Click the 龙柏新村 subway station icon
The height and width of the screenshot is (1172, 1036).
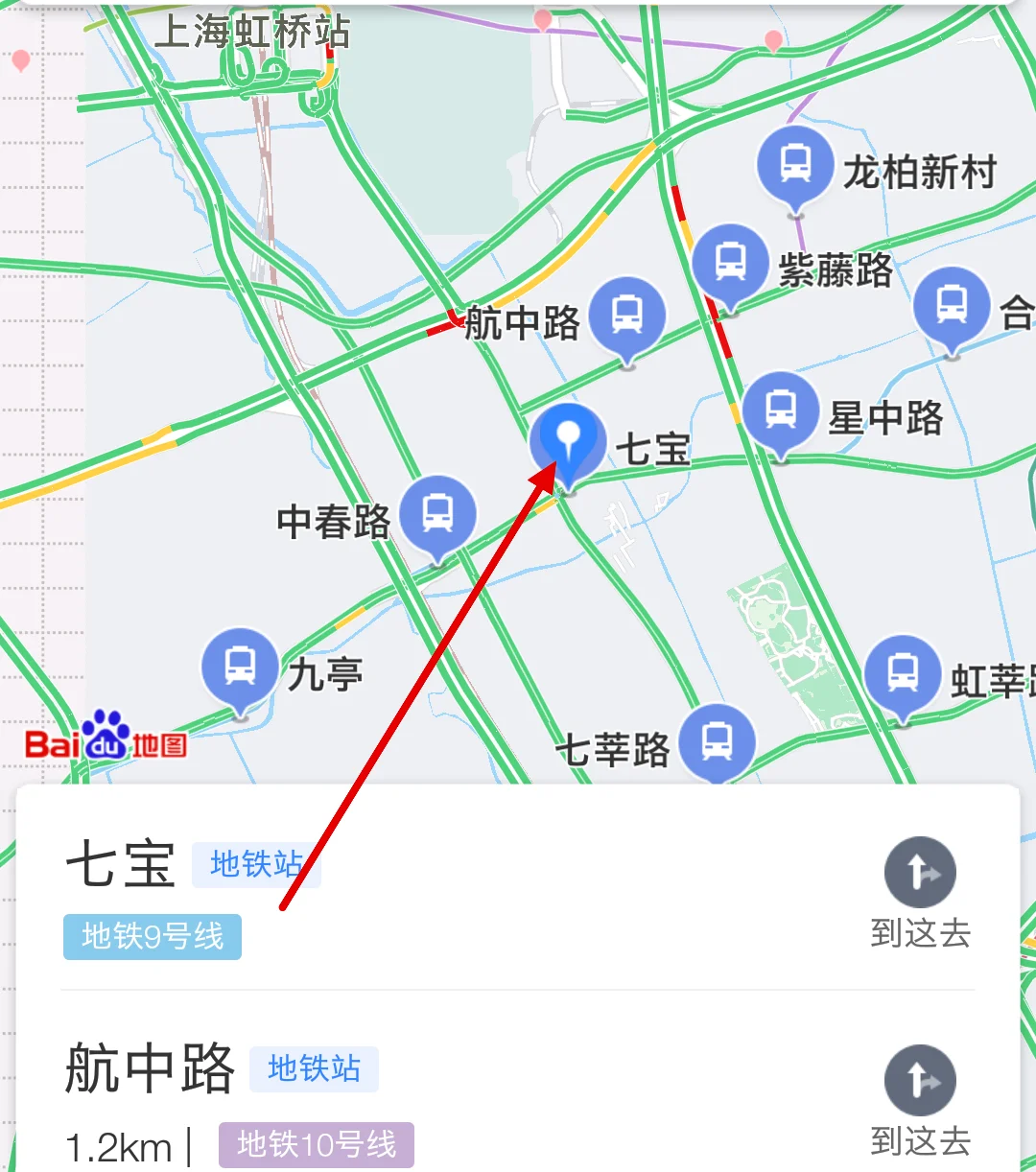coord(795,163)
